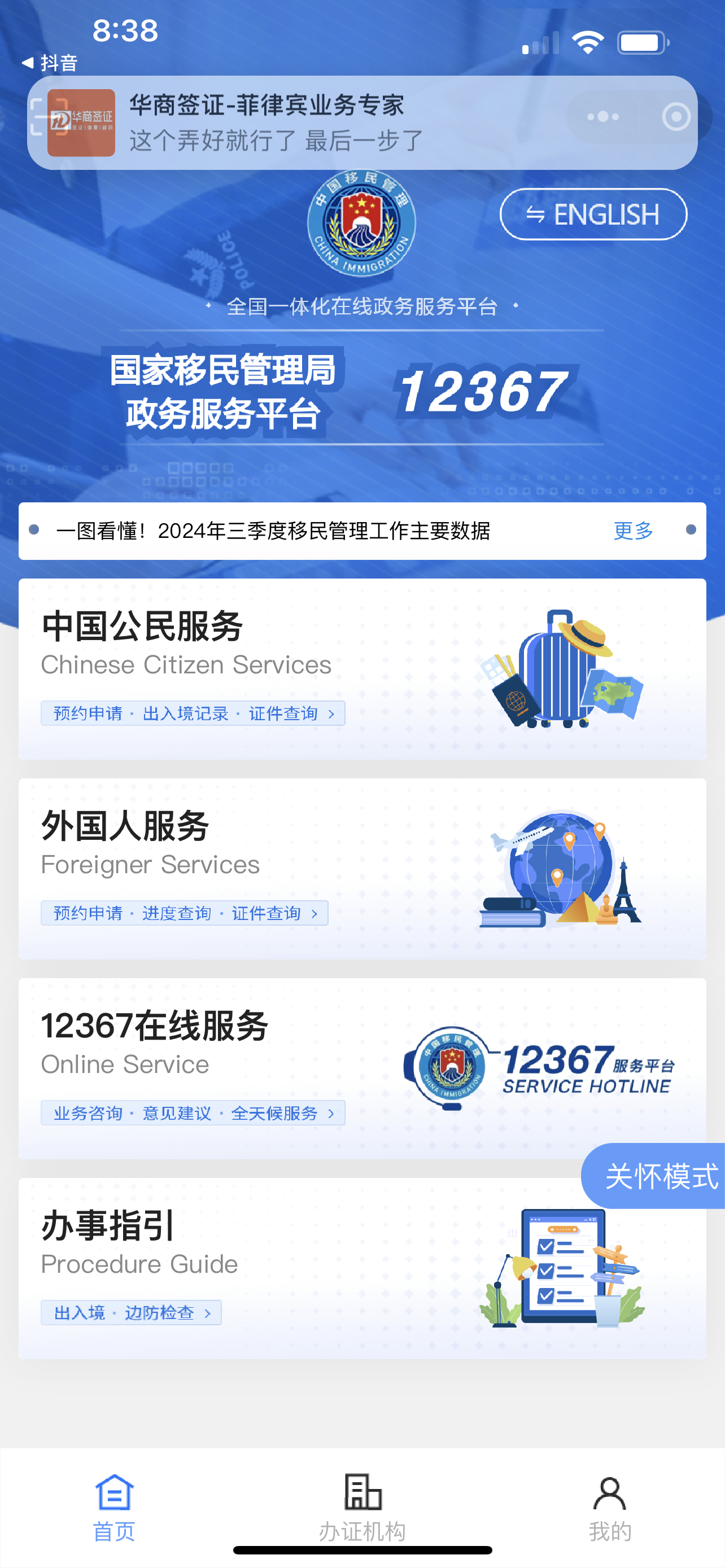
Task: Enable 关怀模式 care mode
Action: point(657,1176)
